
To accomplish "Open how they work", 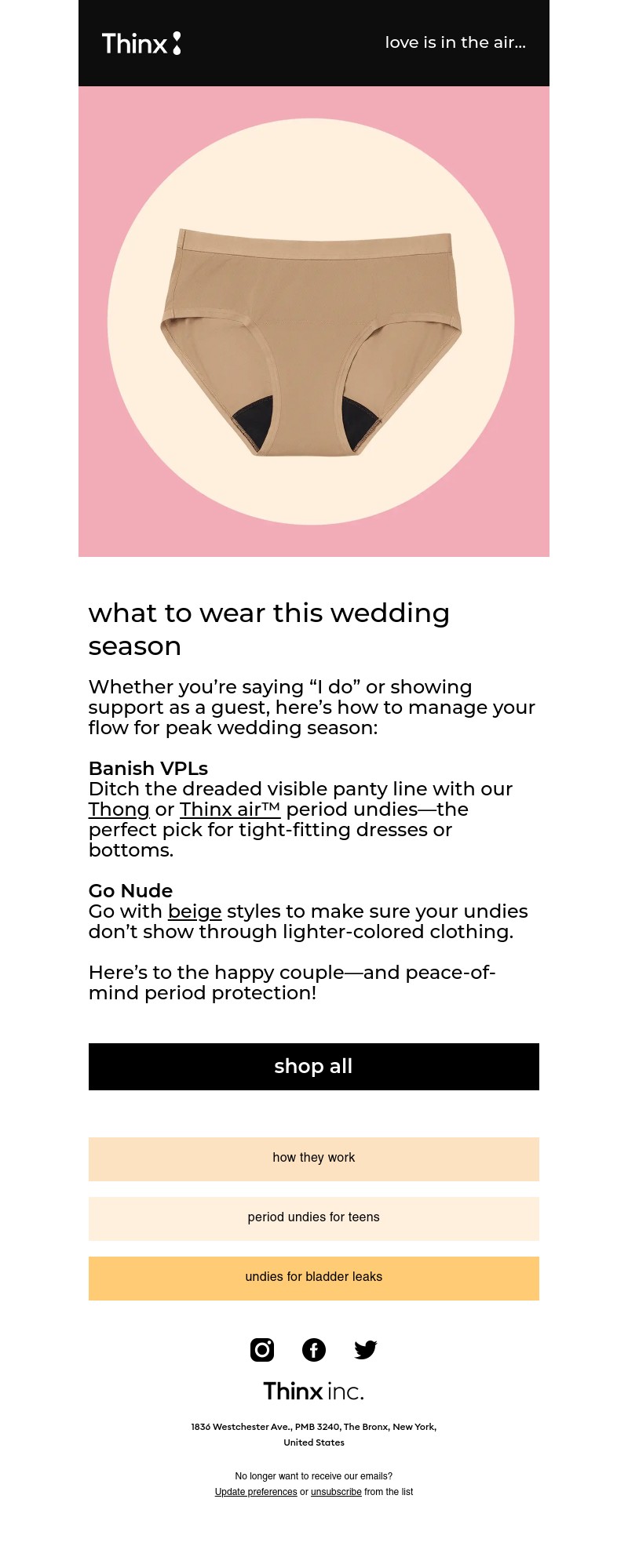I will click(313, 1159).
